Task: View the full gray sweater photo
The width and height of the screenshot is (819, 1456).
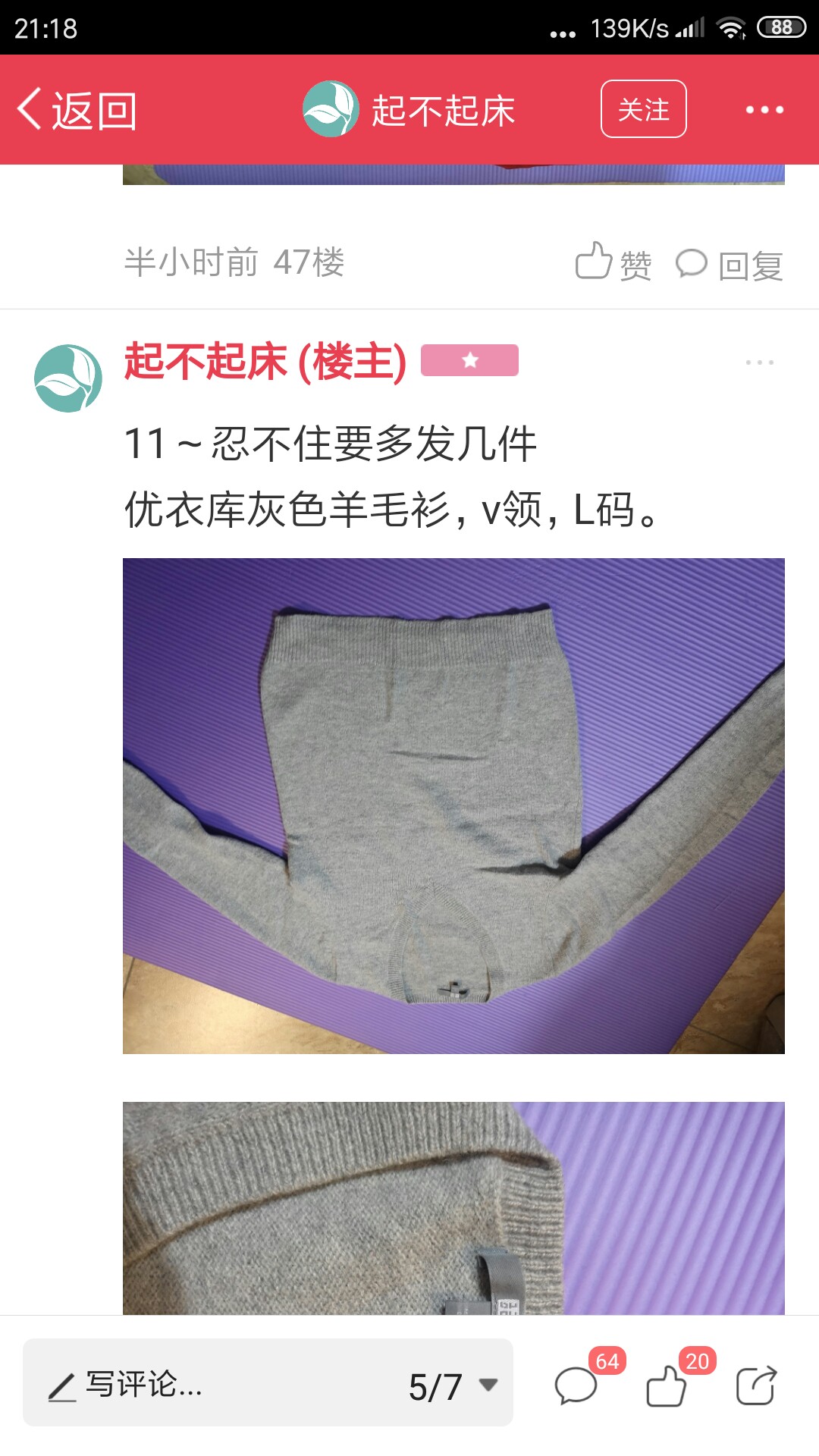Action: click(453, 805)
